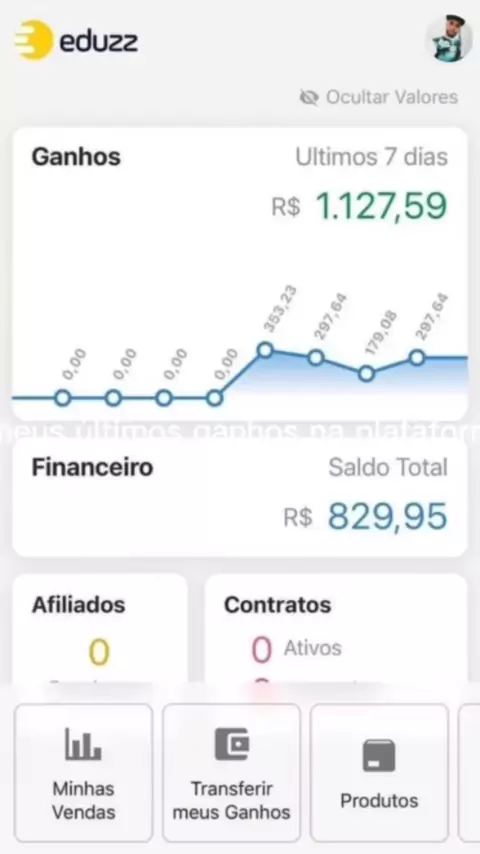Open the Financeiro balance card
480x854 pixels.
click(x=240, y=498)
